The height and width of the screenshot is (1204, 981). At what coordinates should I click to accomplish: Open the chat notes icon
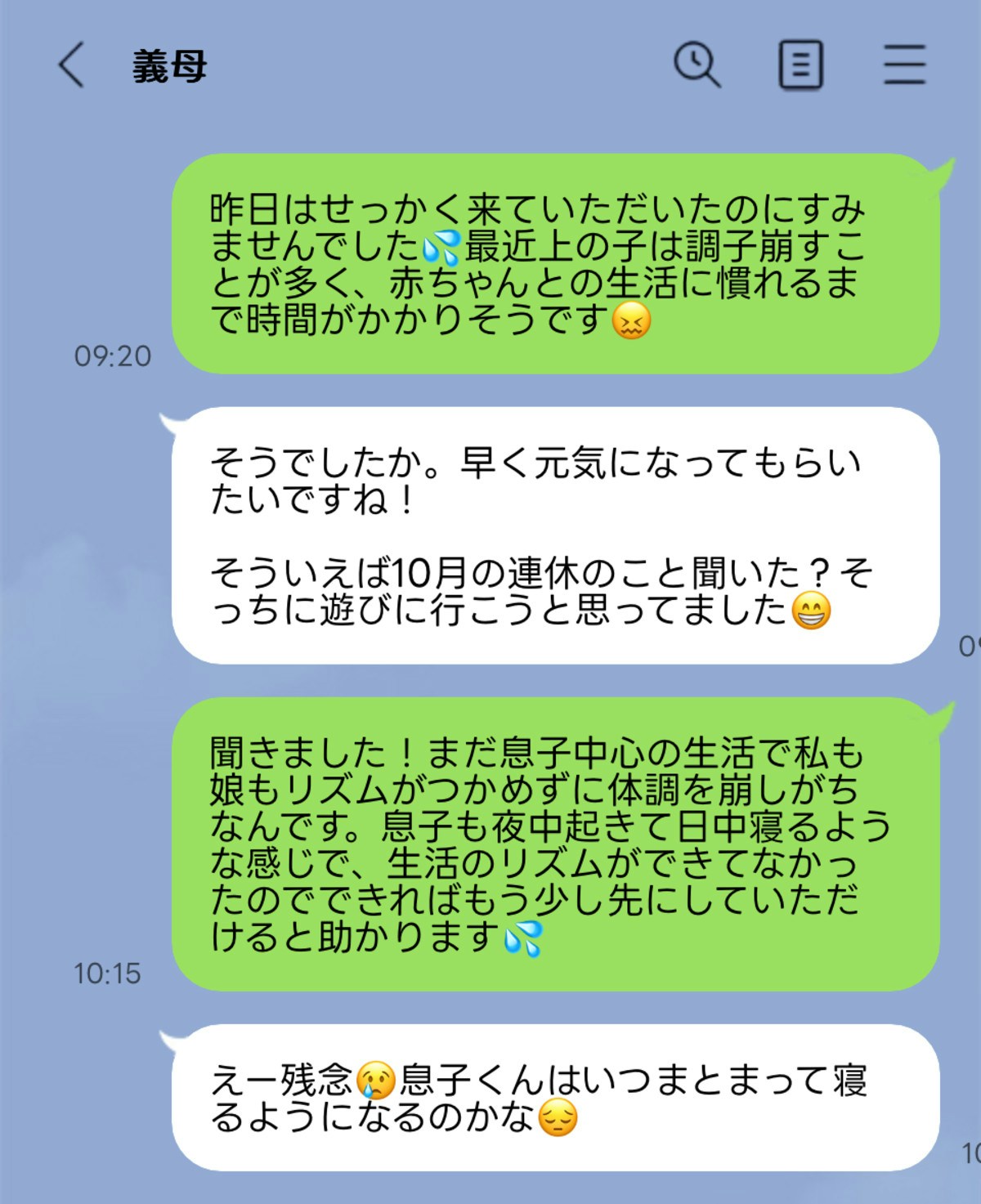point(800,65)
